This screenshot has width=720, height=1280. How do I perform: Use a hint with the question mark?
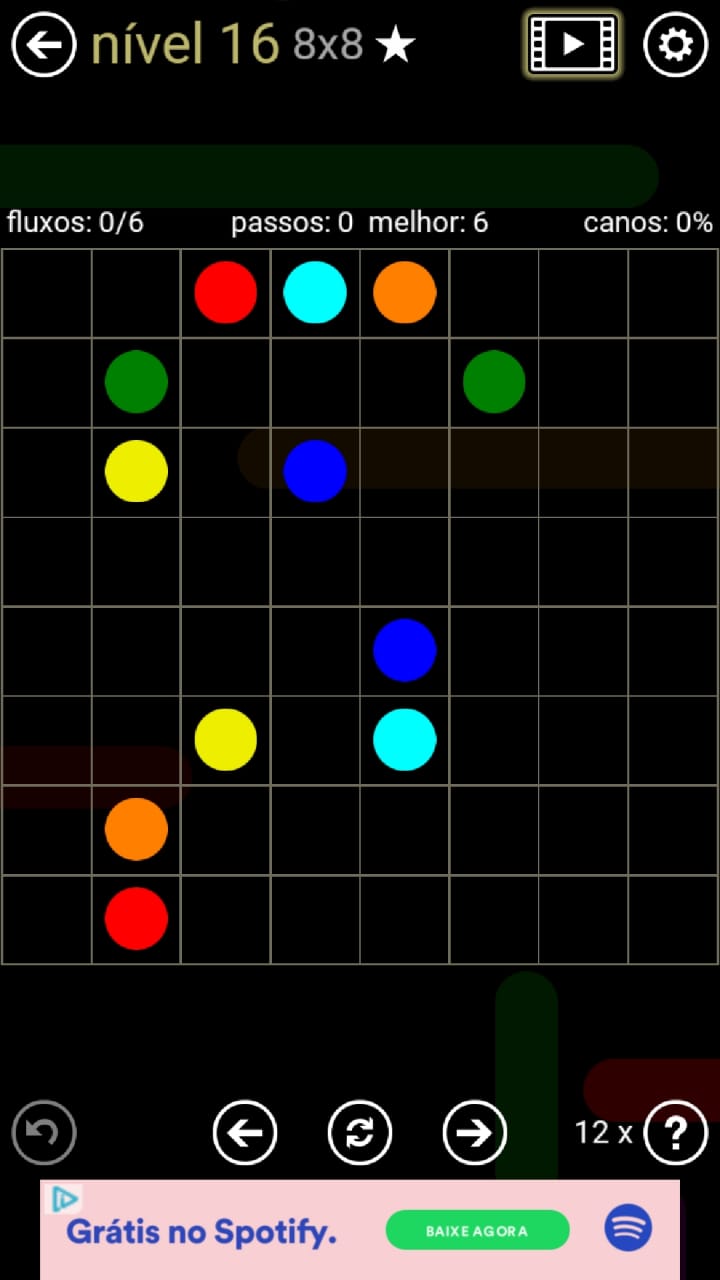click(676, 1132)
